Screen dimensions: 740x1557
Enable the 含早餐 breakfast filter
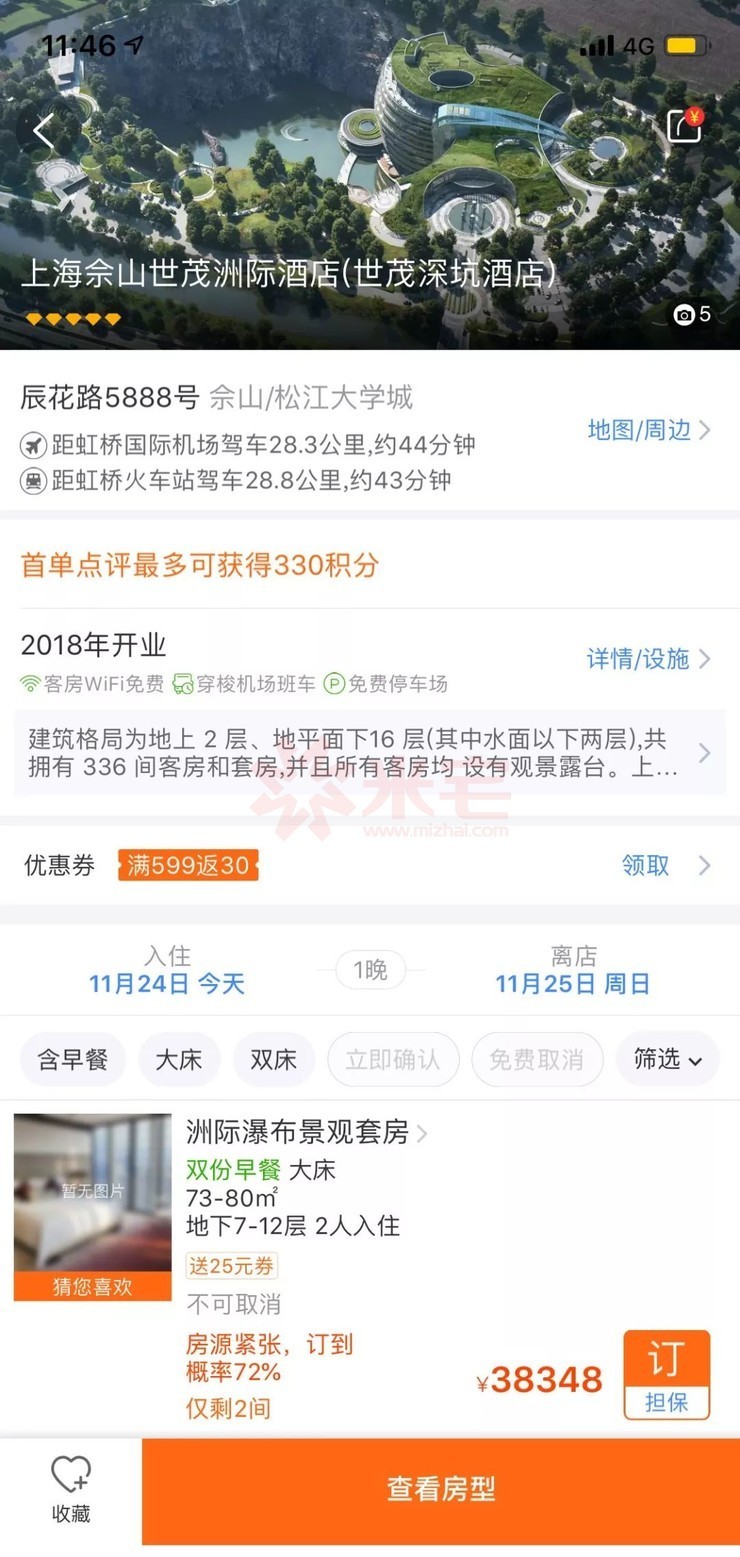pyautogui.click(x=73, y=1059)
